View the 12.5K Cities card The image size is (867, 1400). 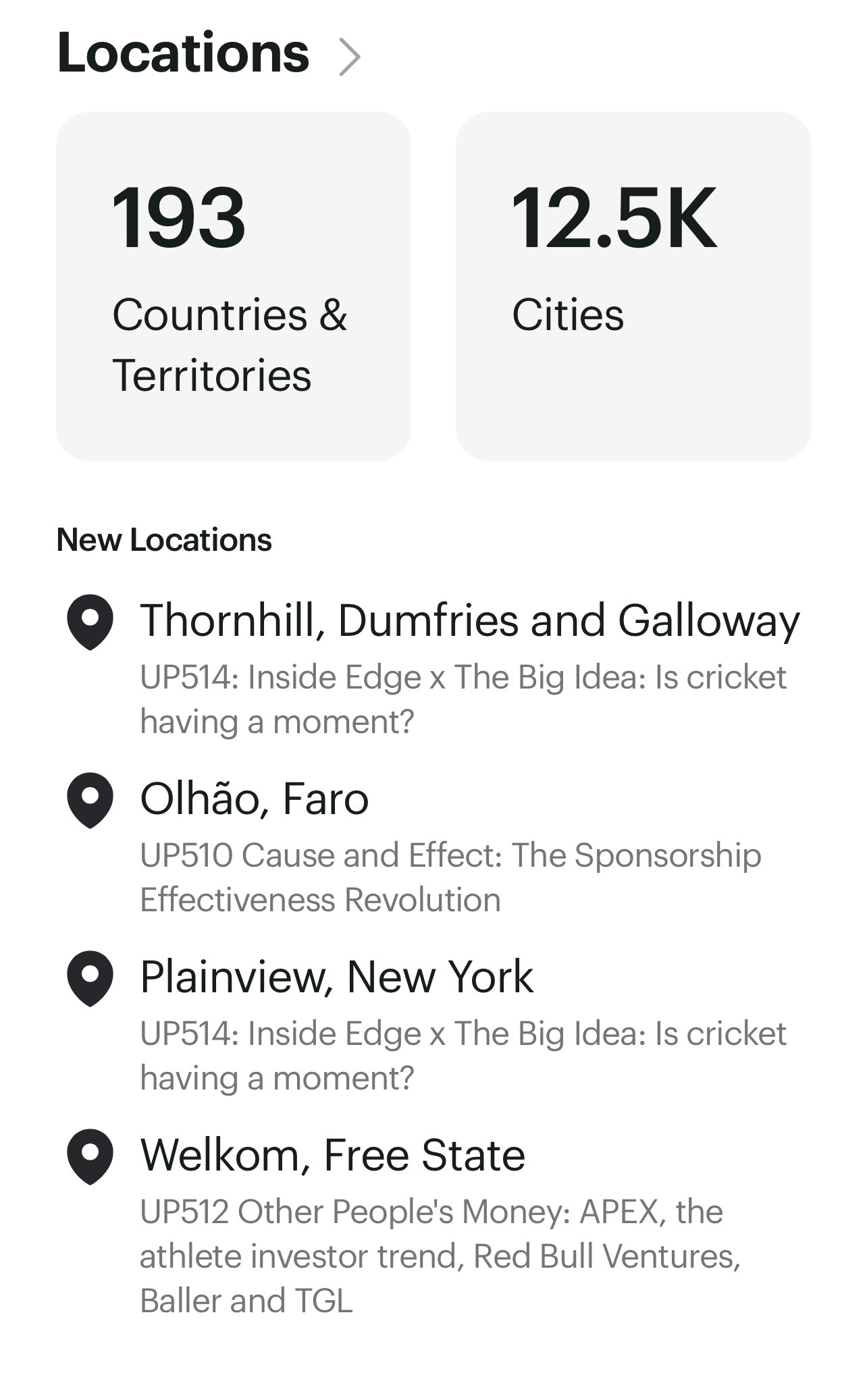(633, 286)
